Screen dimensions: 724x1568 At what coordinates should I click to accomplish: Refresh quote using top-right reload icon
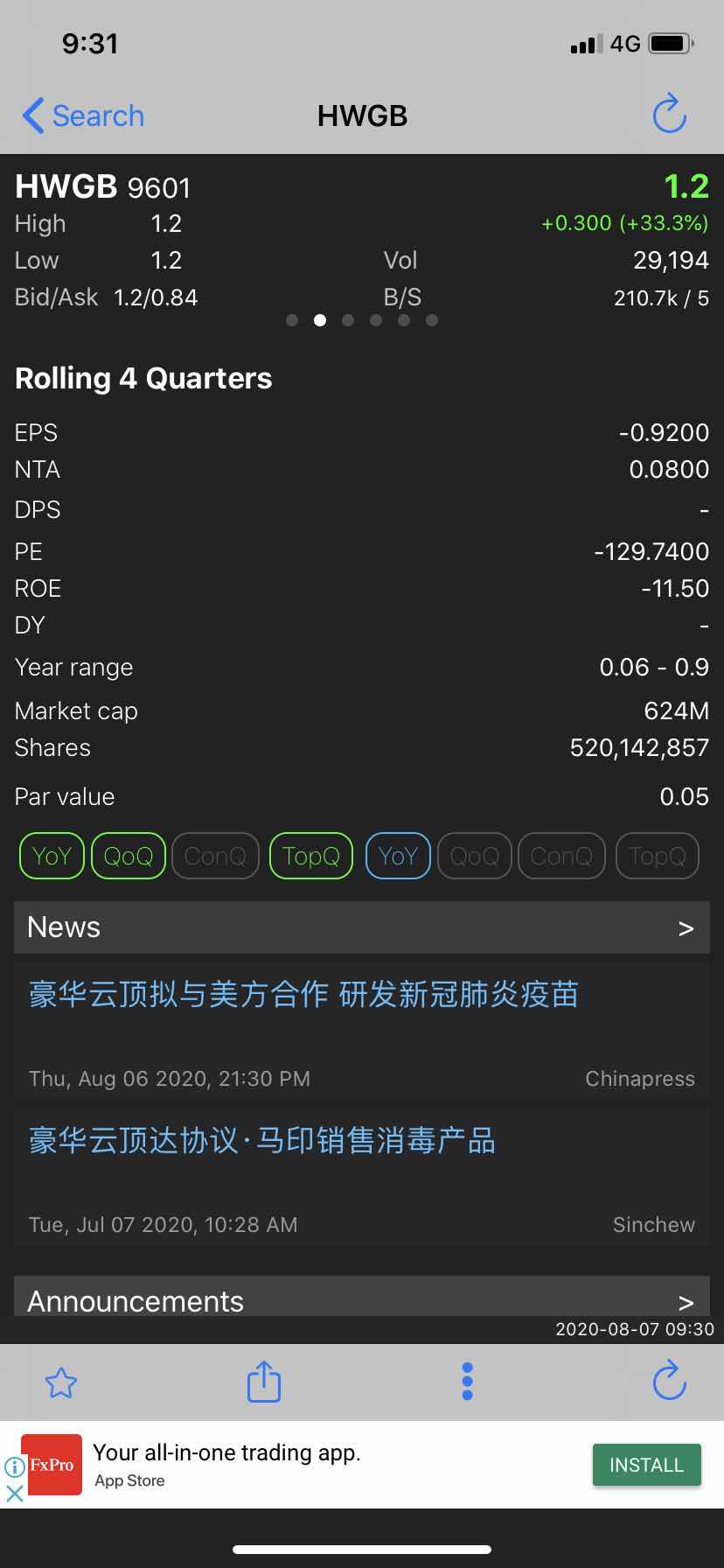670,114
